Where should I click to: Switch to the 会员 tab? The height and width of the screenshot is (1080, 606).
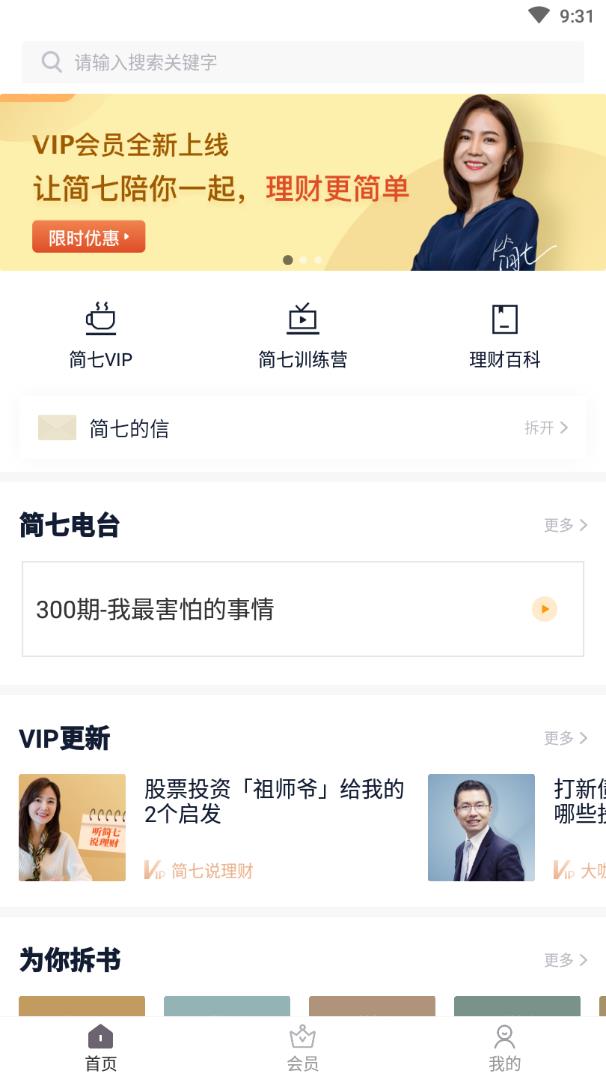click(302, 1048)
